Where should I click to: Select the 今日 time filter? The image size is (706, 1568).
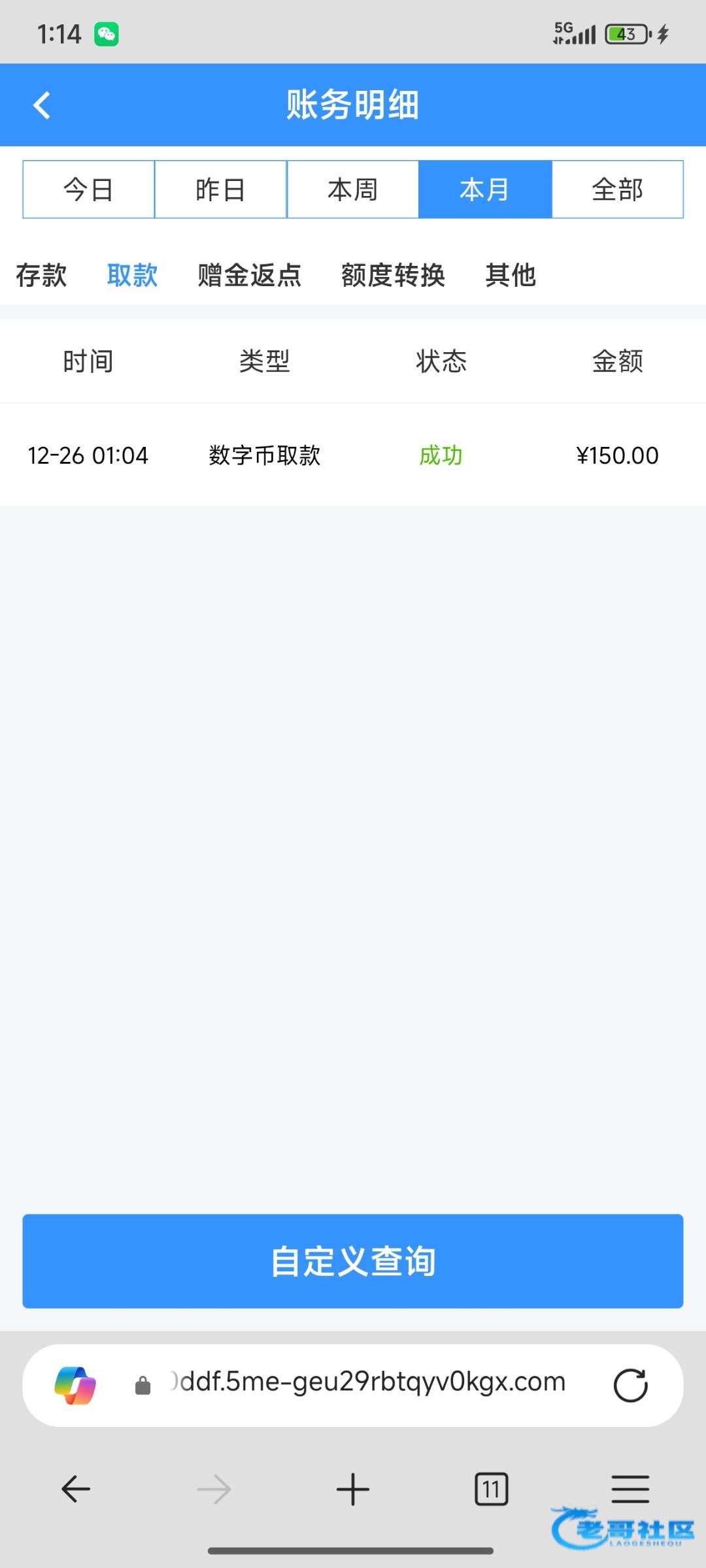88,189
